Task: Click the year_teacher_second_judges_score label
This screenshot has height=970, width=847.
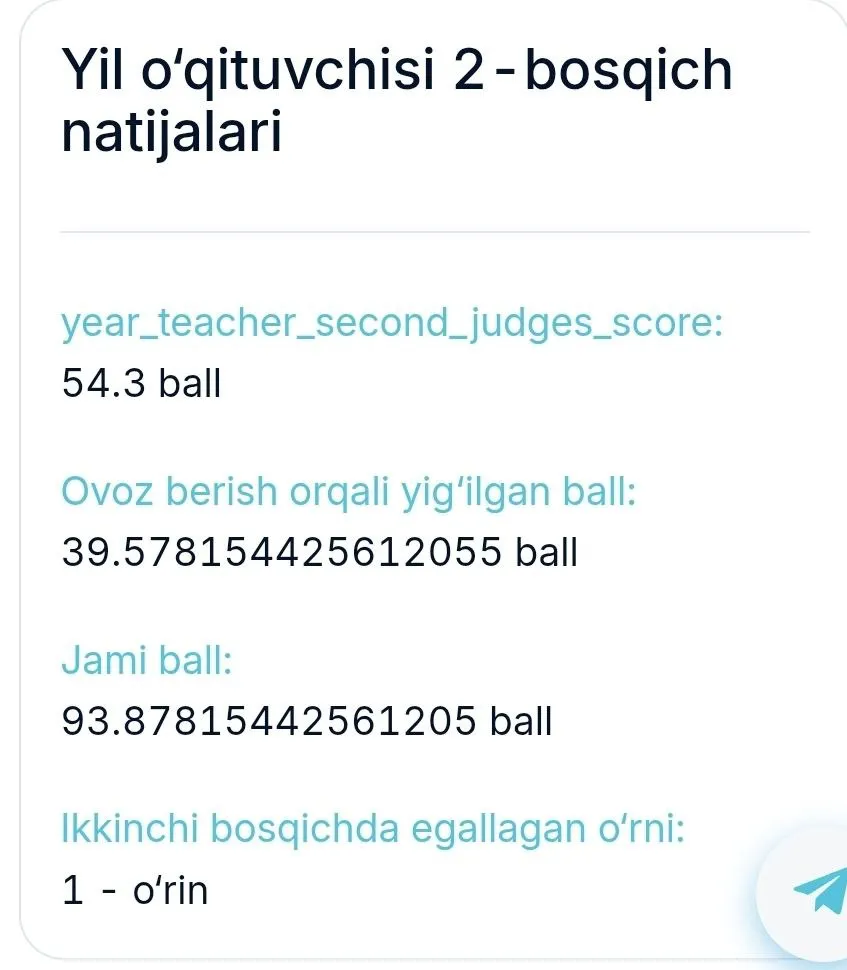Action: click(x=394, y=322)
